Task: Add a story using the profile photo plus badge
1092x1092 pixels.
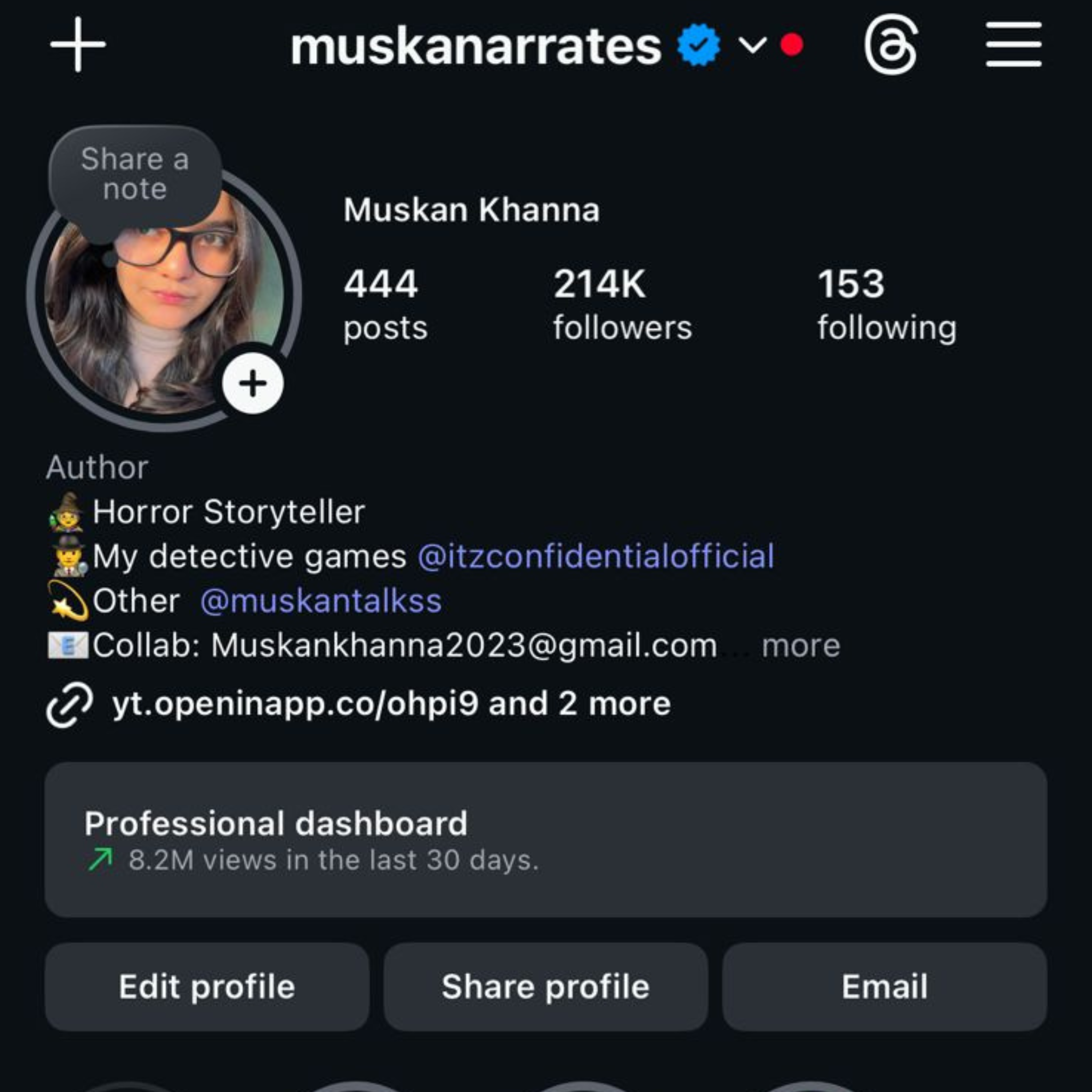Action: (x=253, y=384)
